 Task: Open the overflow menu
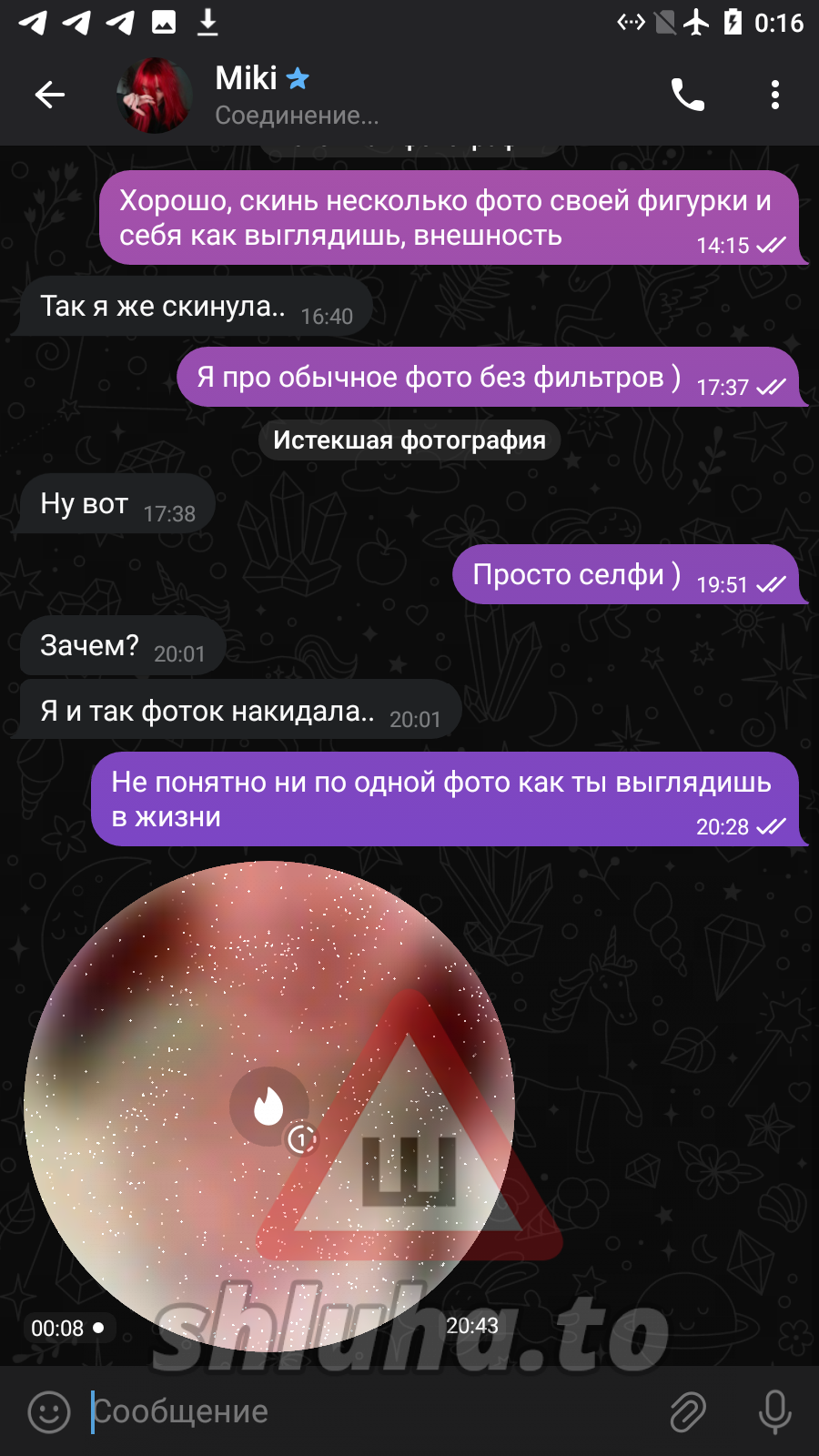774,95
